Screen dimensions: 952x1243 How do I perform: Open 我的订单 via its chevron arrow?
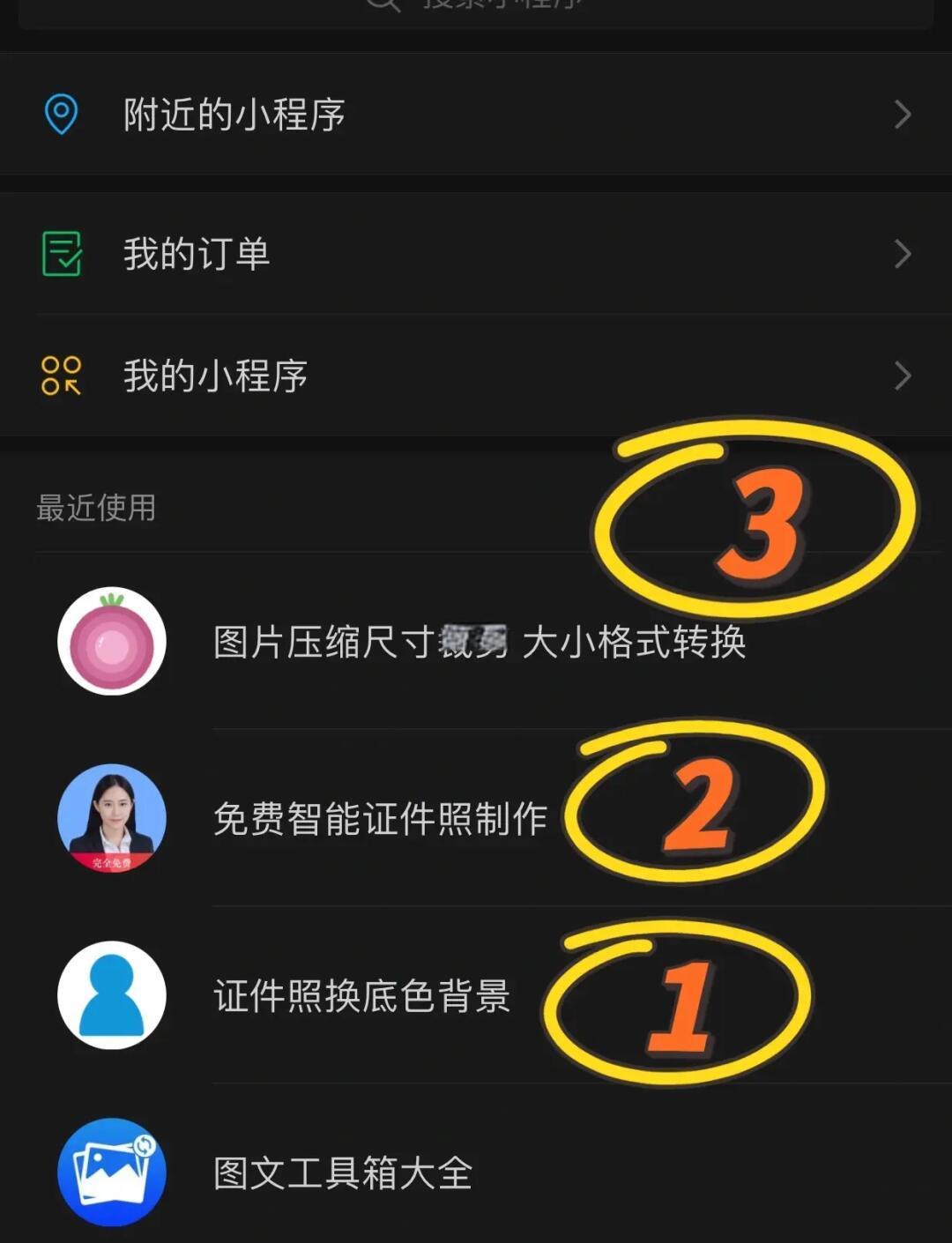pos(901,254)
